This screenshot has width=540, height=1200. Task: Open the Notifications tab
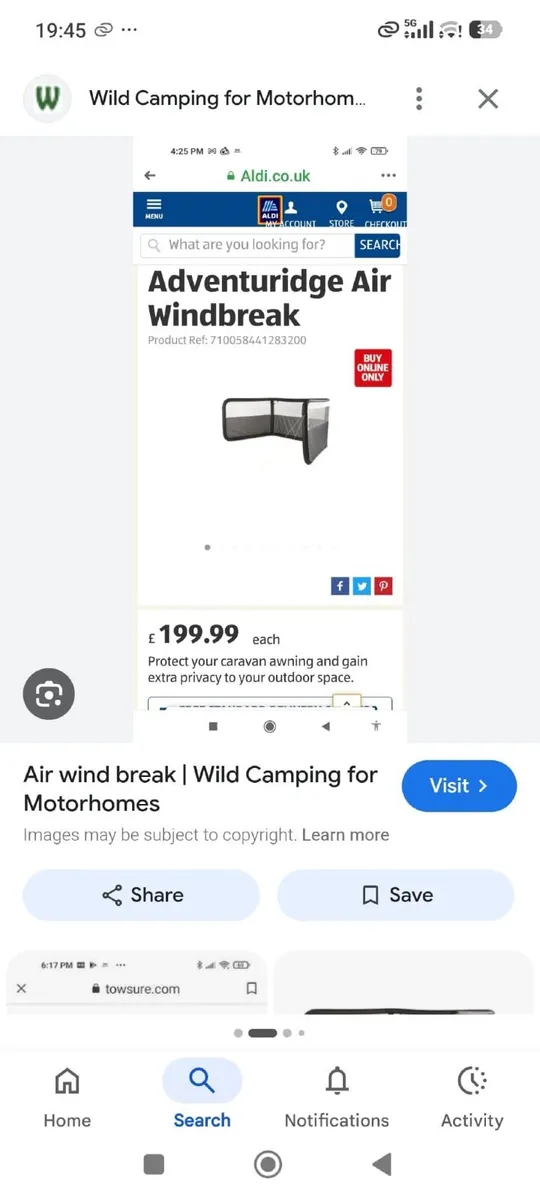pyautogui.click(x=337, y=1095)
